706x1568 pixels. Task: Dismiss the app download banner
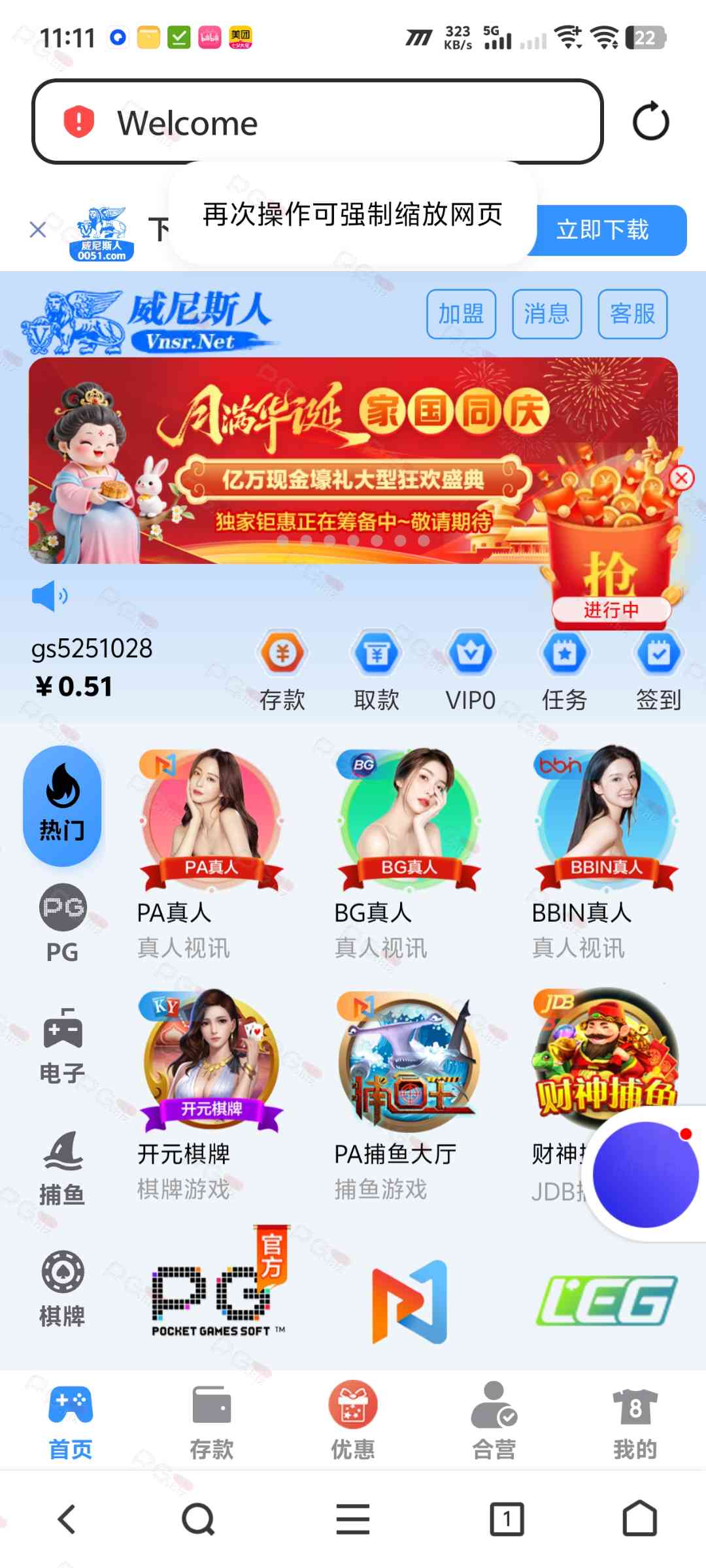tap(38, 229)
